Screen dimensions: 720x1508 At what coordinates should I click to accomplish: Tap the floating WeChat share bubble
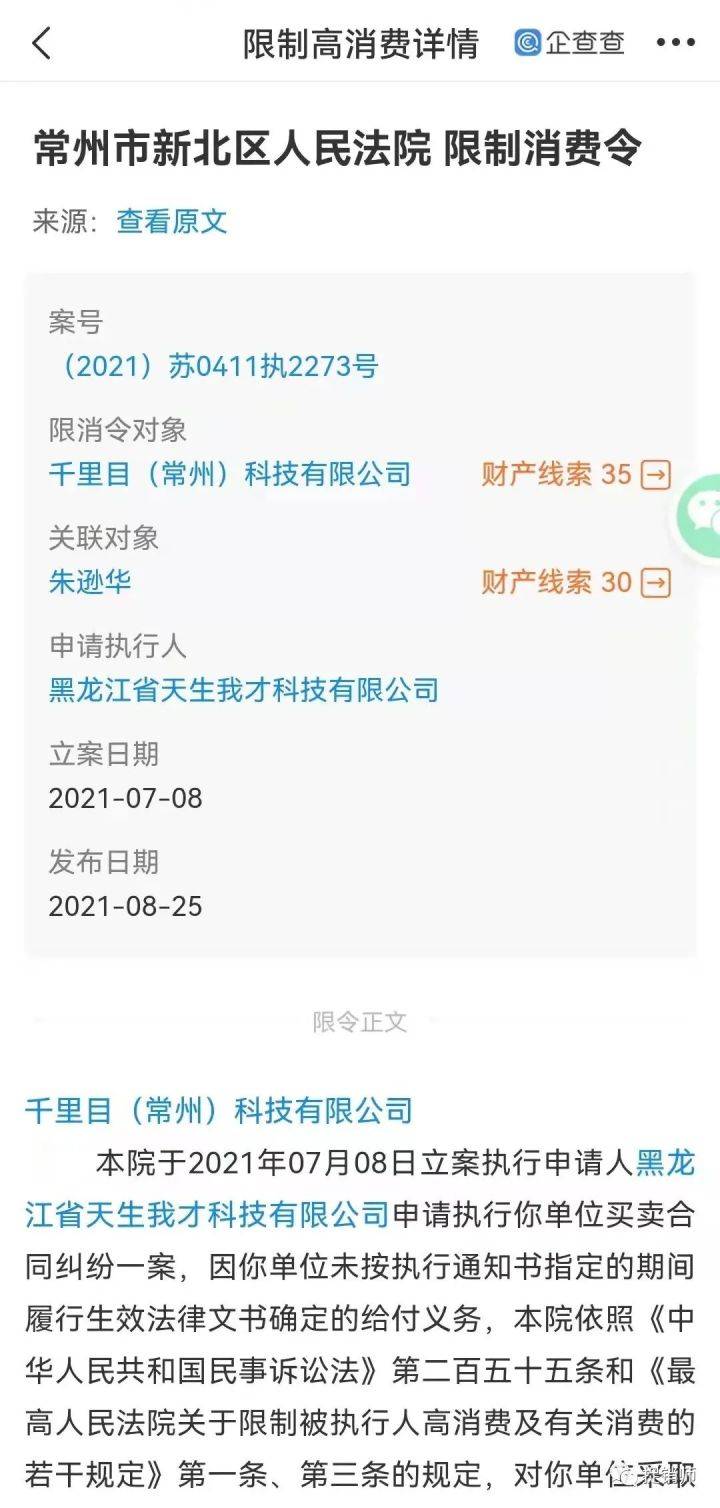tap(703, 514)
